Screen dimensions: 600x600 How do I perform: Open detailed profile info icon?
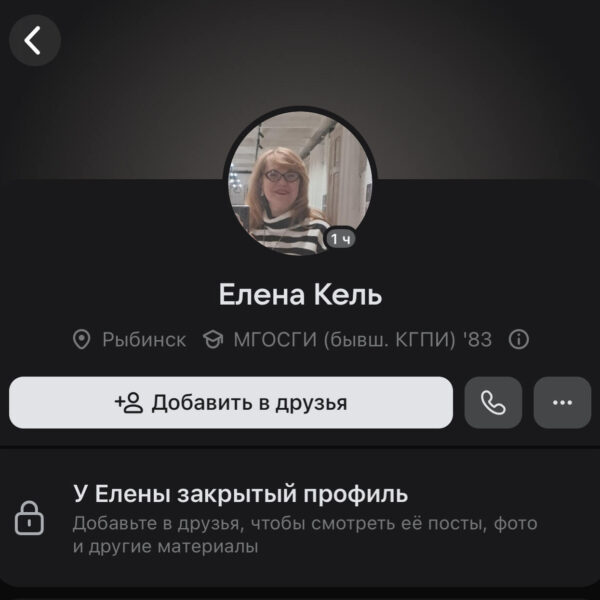point(518,340)
